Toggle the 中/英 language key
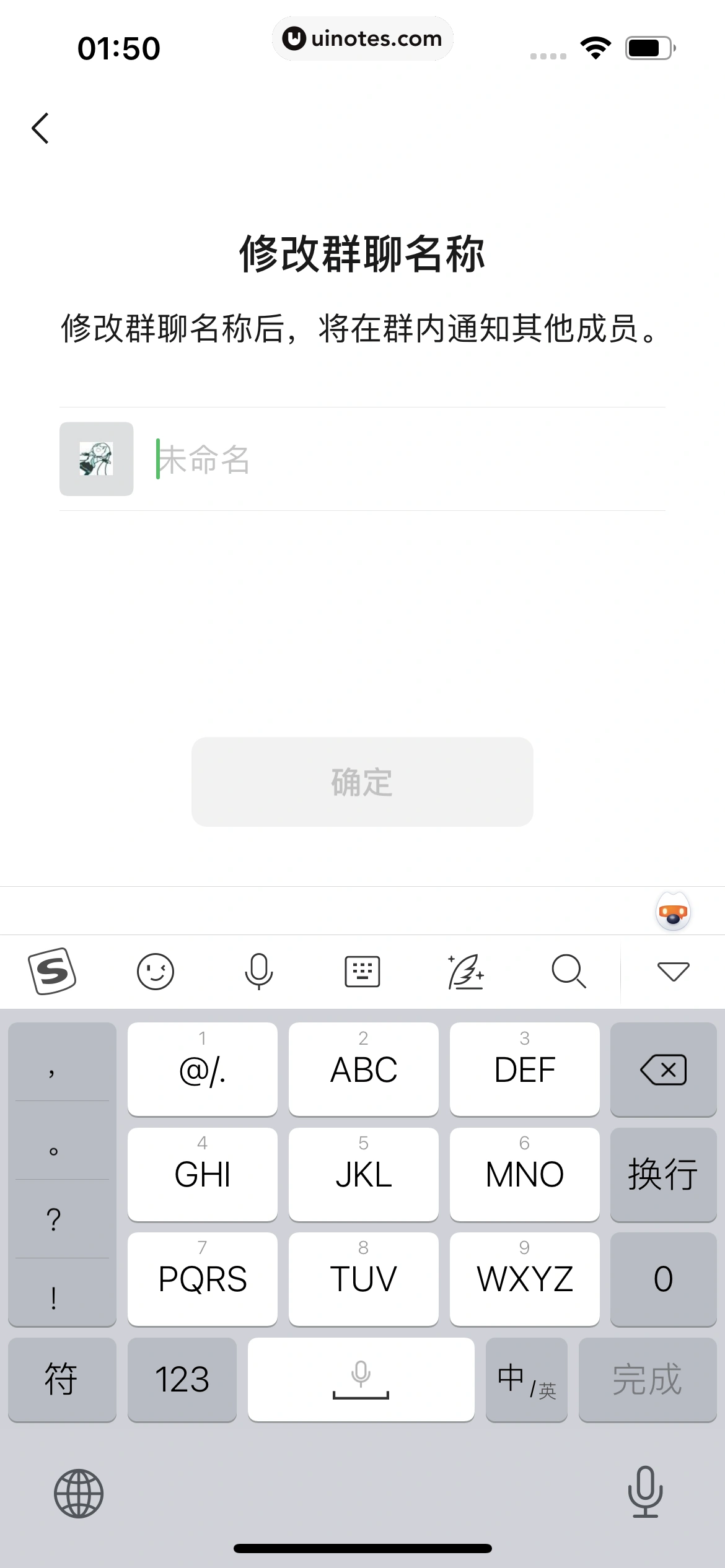The image size is (725, 1568). pos(526,1379)
